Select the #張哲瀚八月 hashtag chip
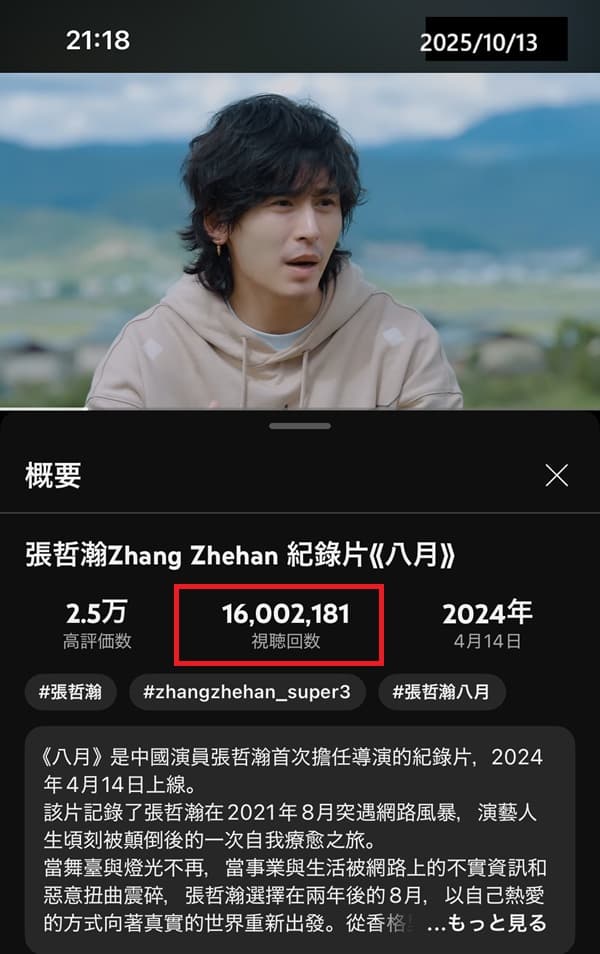The width and height of the screenshot is (600, 954). click(x=440, y=692)
